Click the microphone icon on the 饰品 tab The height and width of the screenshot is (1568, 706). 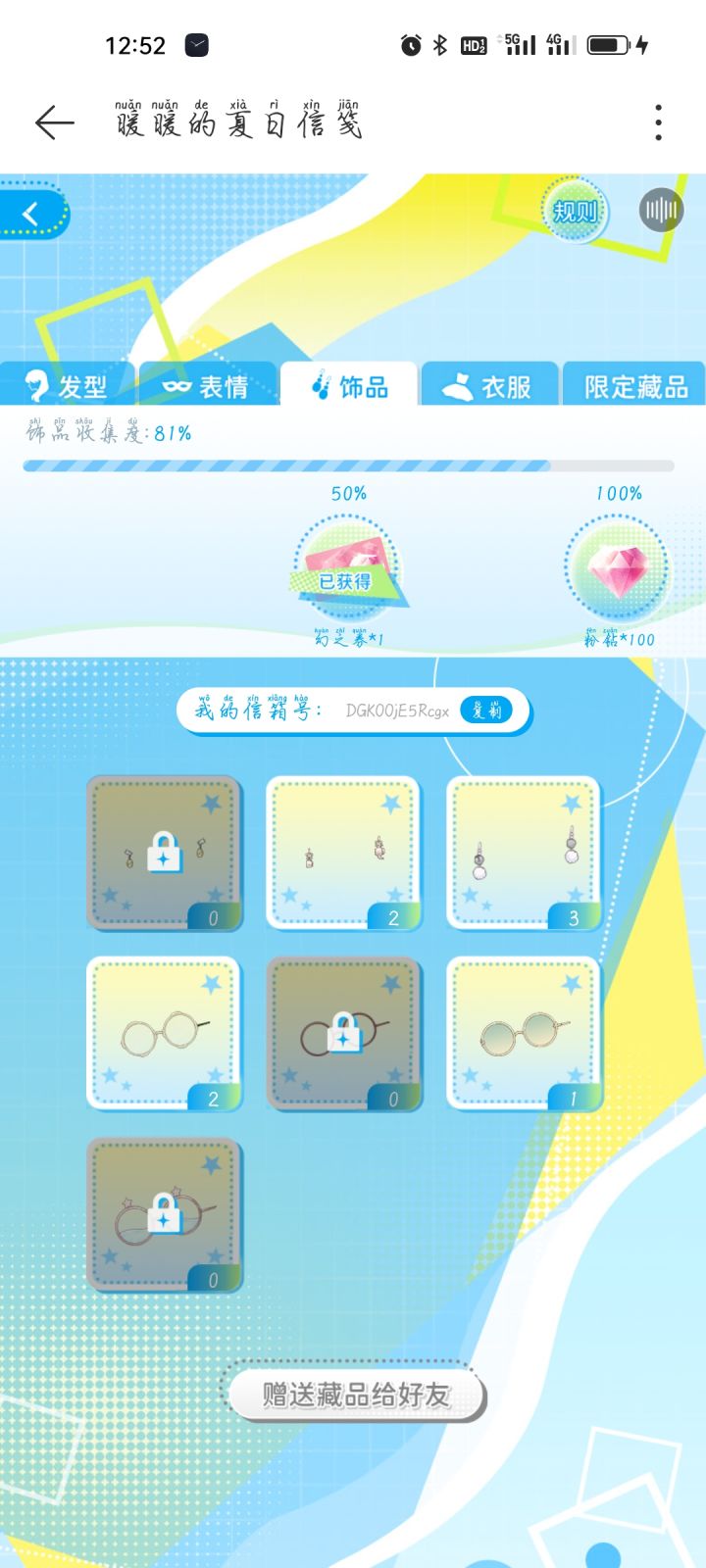coord(320,385)
